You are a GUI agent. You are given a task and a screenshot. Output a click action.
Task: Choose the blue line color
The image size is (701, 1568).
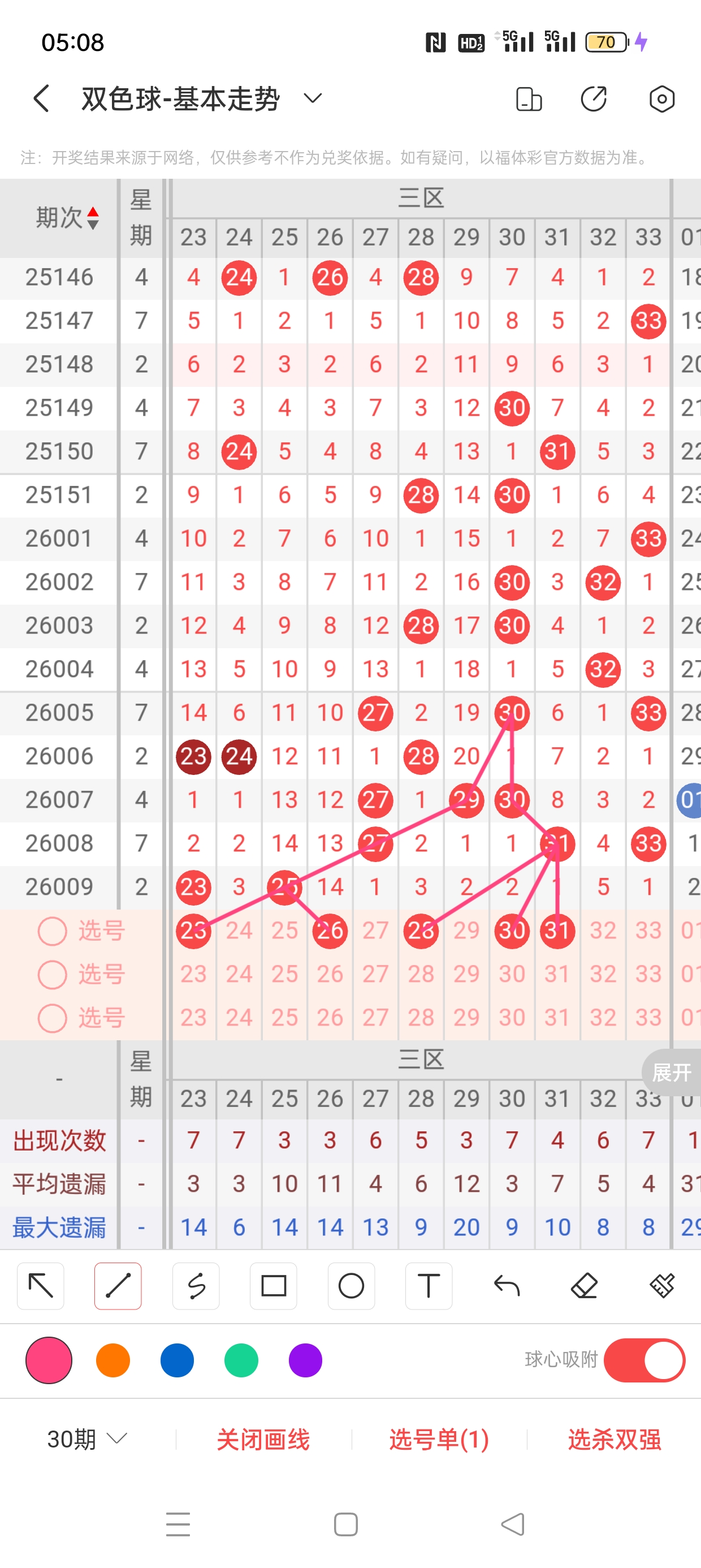click(177, 1360)
